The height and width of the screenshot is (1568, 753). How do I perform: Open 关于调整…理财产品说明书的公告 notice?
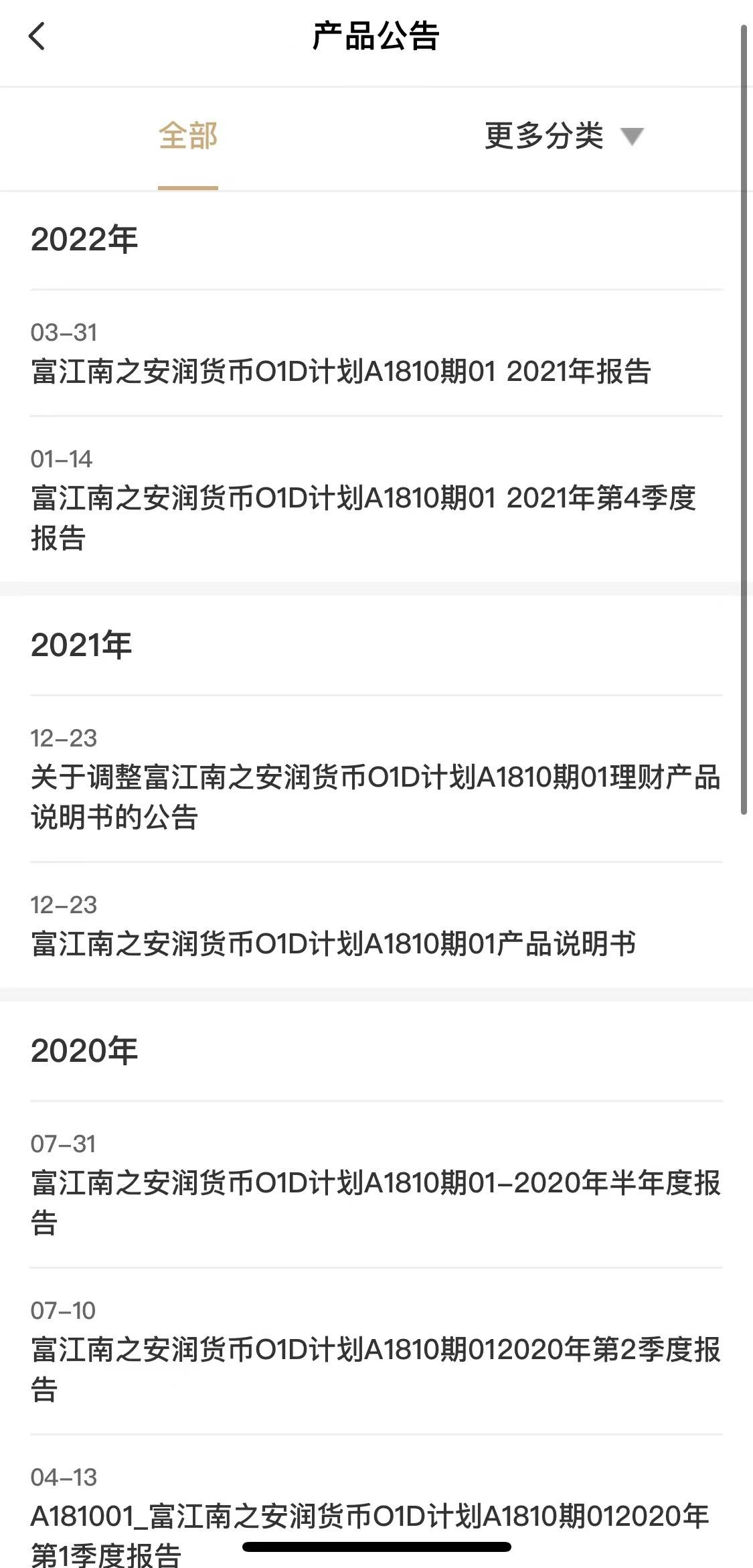(376, 779)
